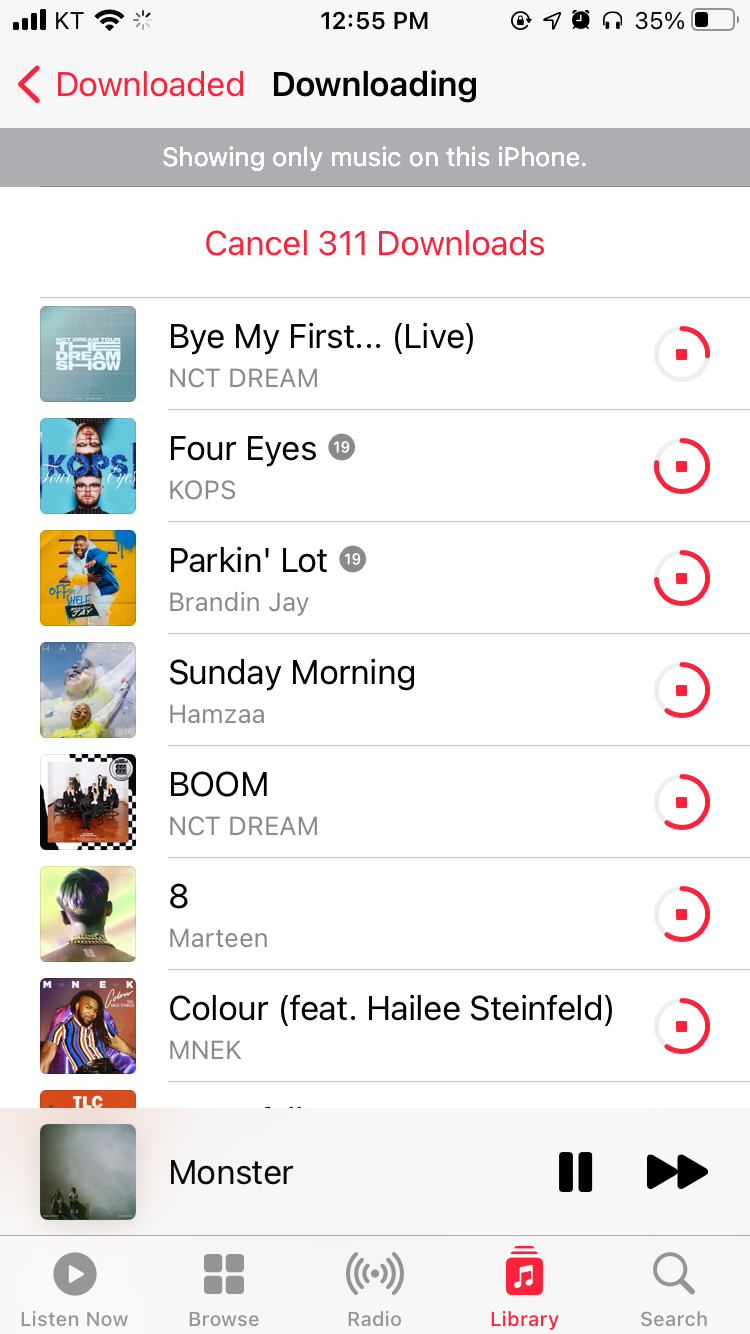Cancel the BOOM download
The image size is (750, 1334).
coord(681,802)
